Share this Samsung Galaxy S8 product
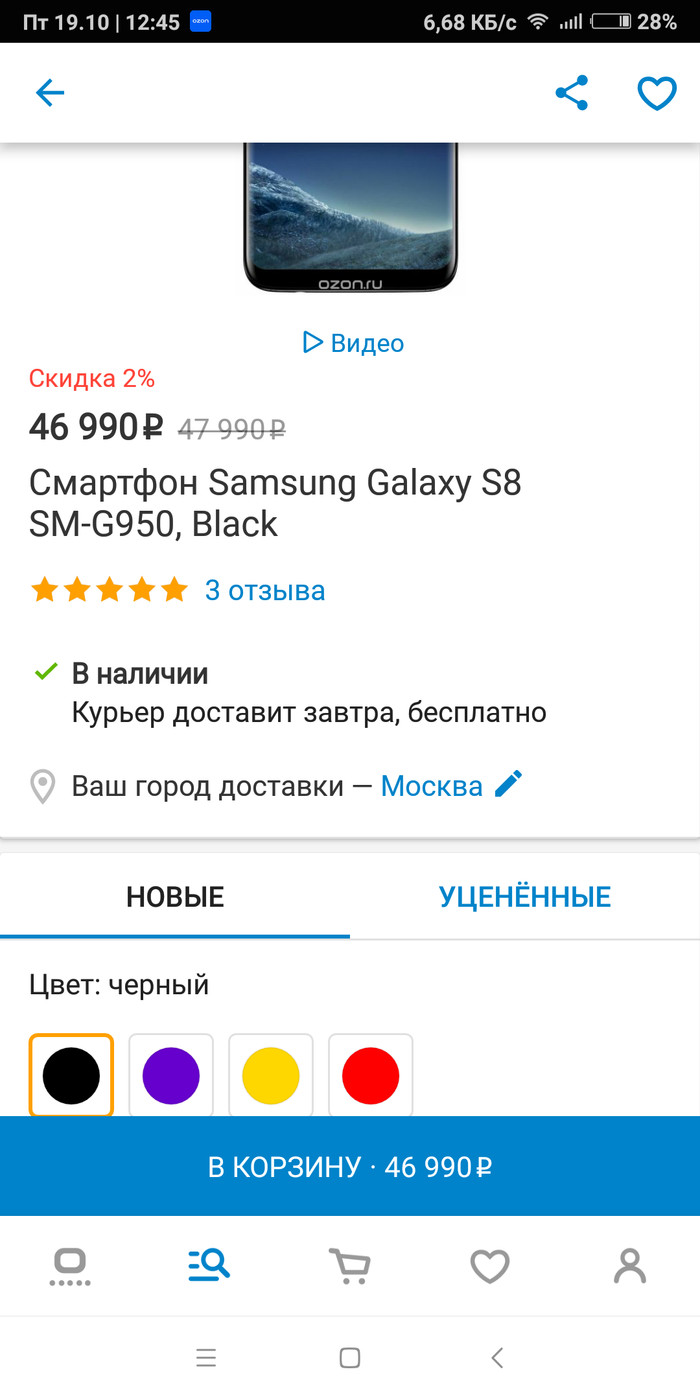 [572, 93]
